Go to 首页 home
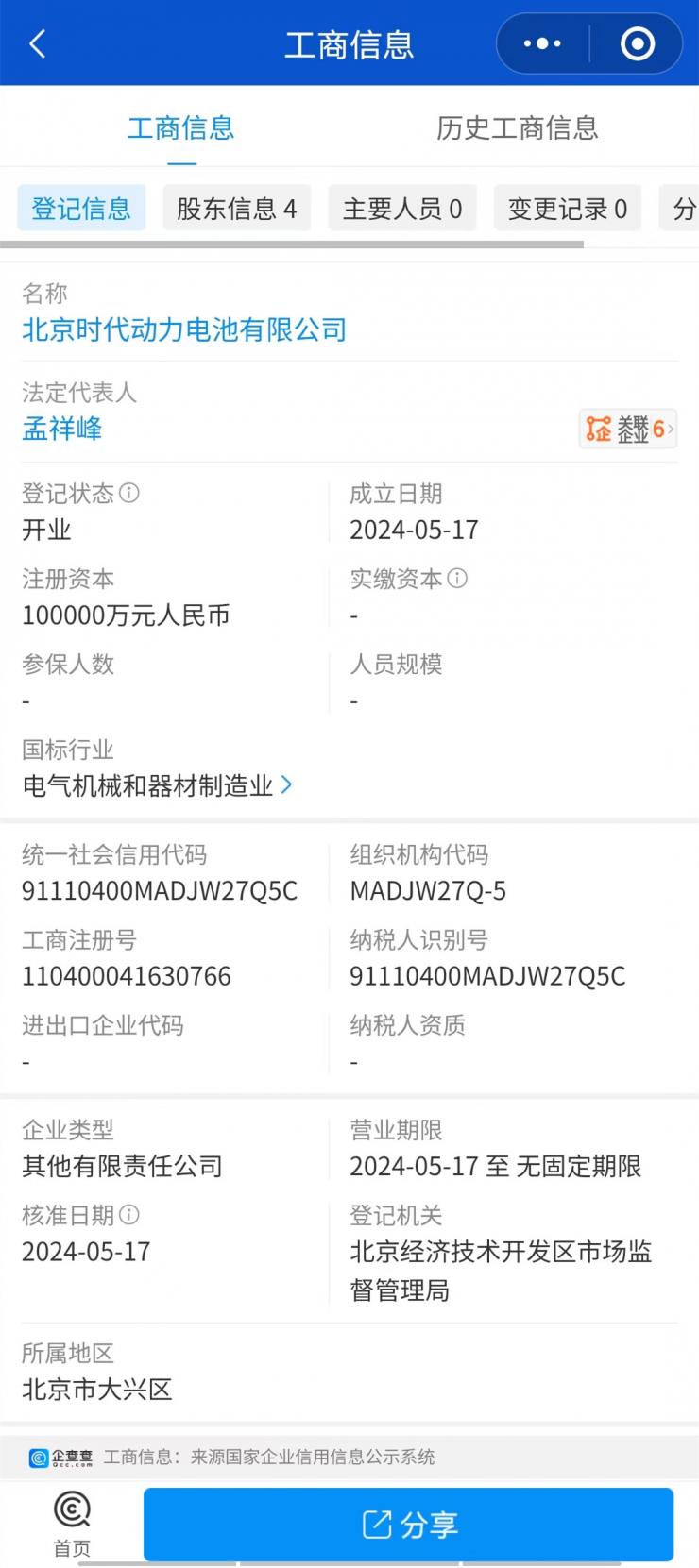Image resolution: width=699 pixels, height=1568 pixels. (x=72, y=1523)
